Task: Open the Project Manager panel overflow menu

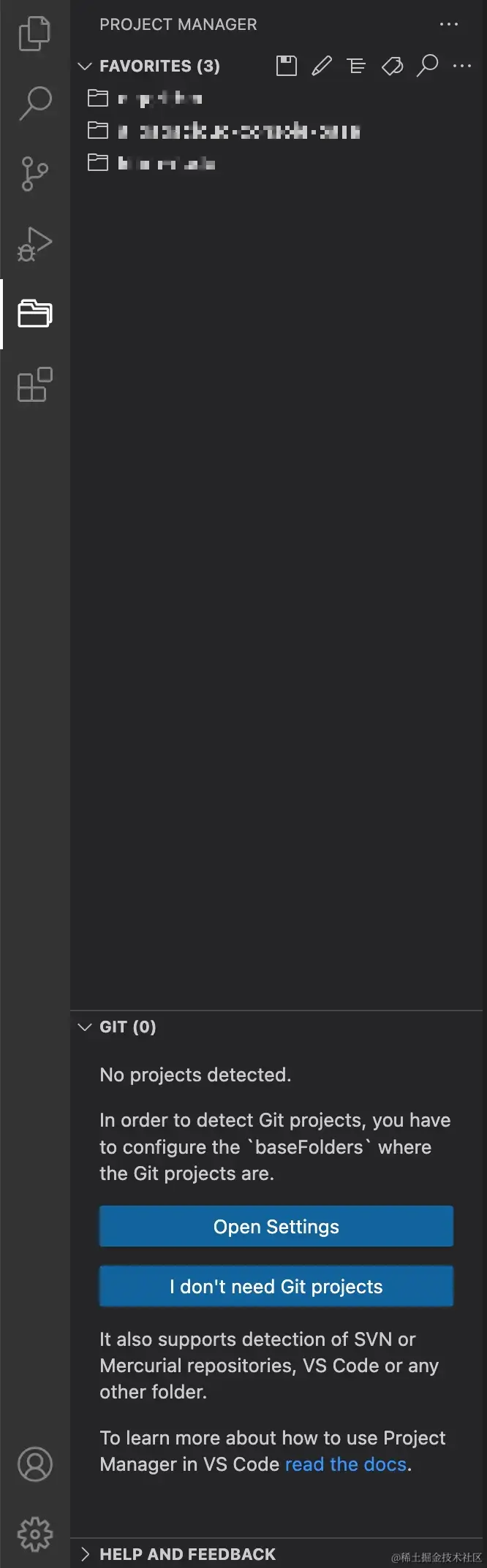Action: (x=448, y=24)
